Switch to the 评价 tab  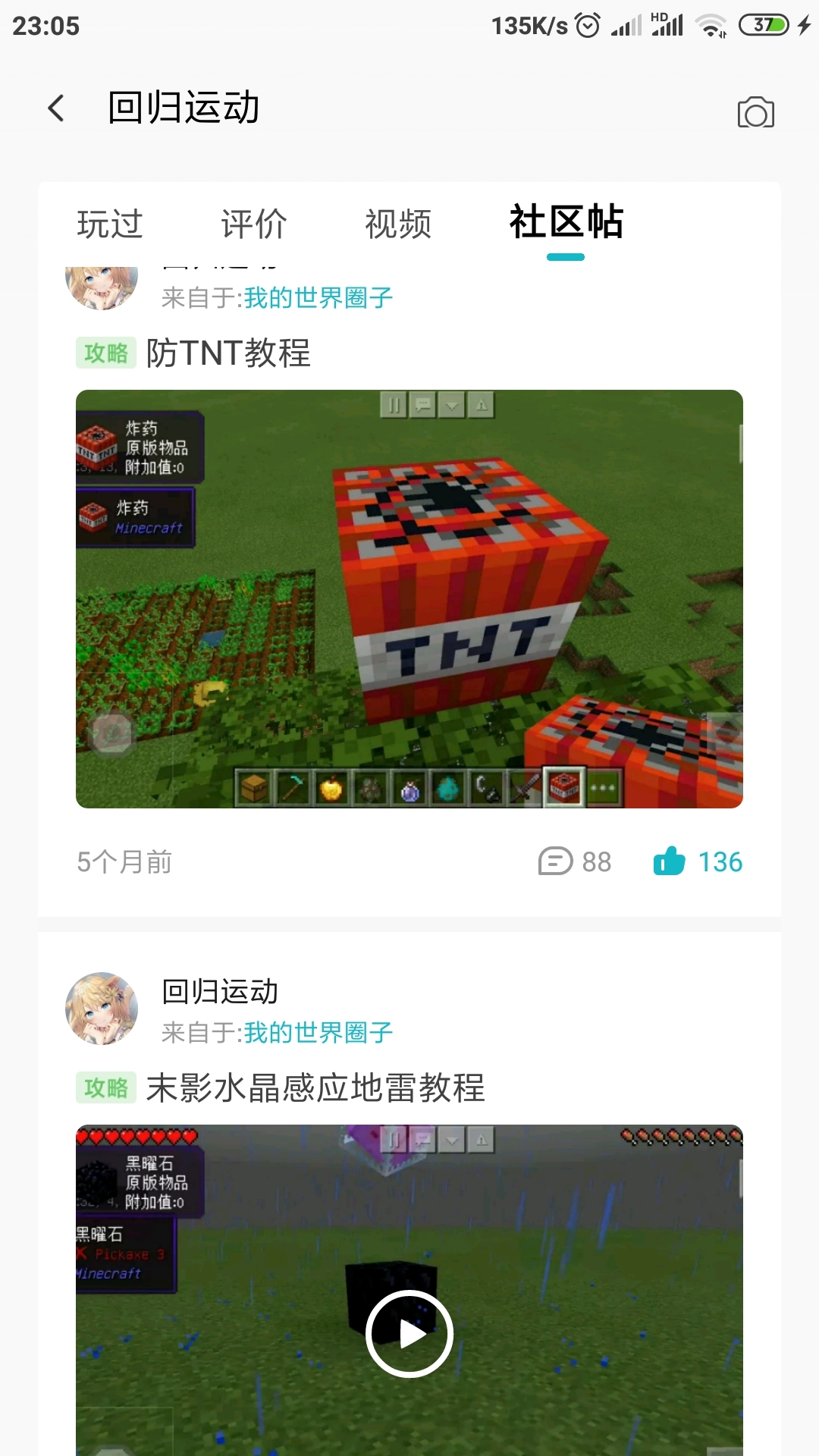254,224
